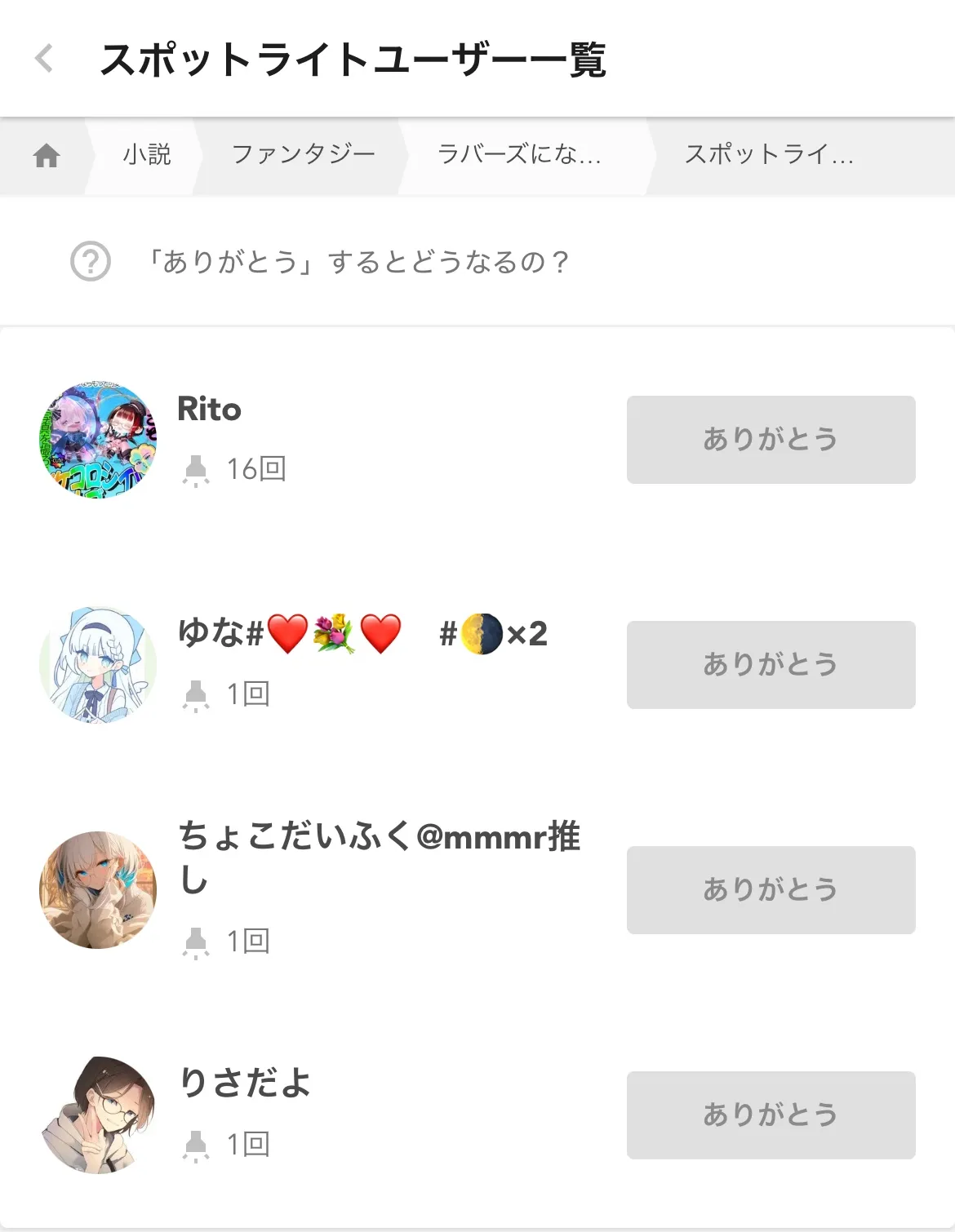Open Rito's profile avatar

point(98,440)
